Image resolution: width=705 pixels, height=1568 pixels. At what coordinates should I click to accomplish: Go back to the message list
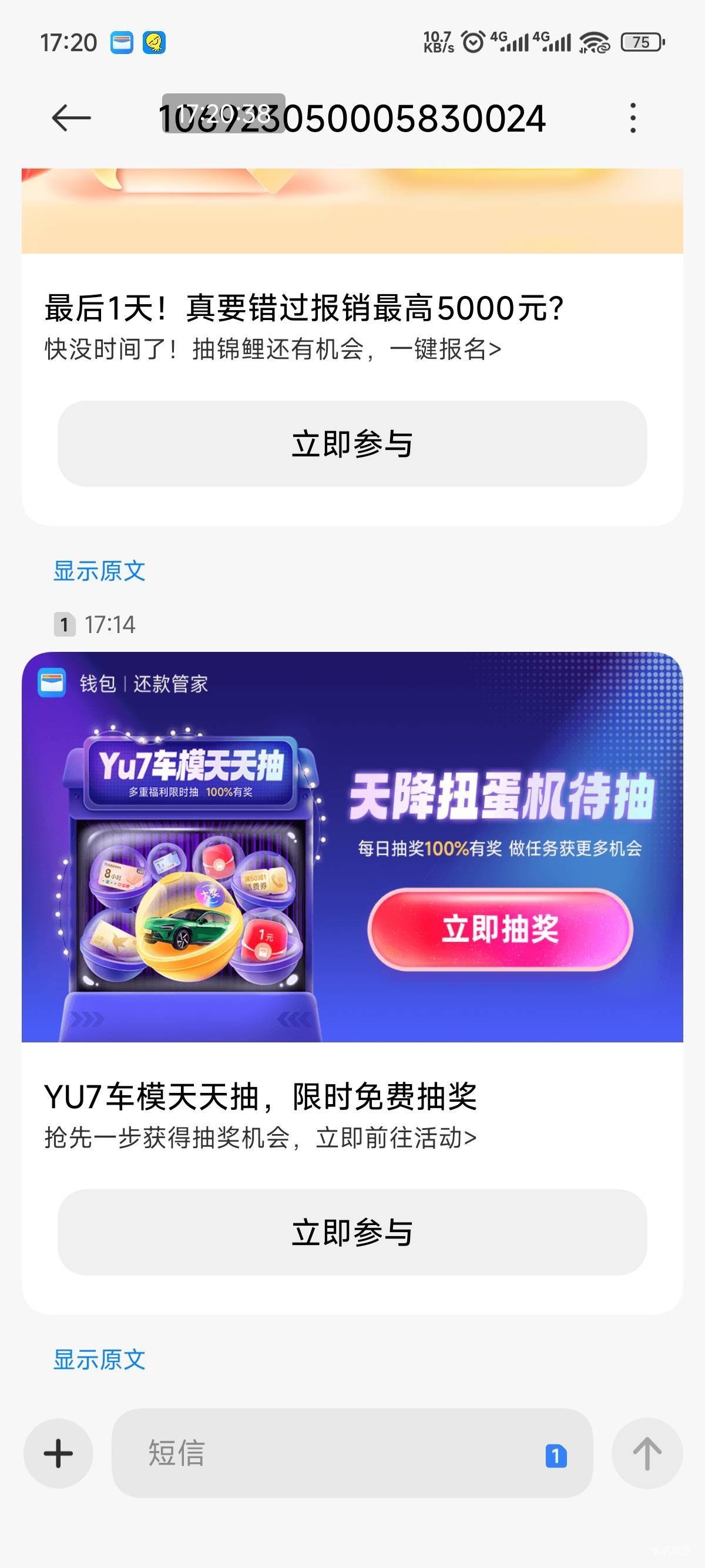(71, 117)
